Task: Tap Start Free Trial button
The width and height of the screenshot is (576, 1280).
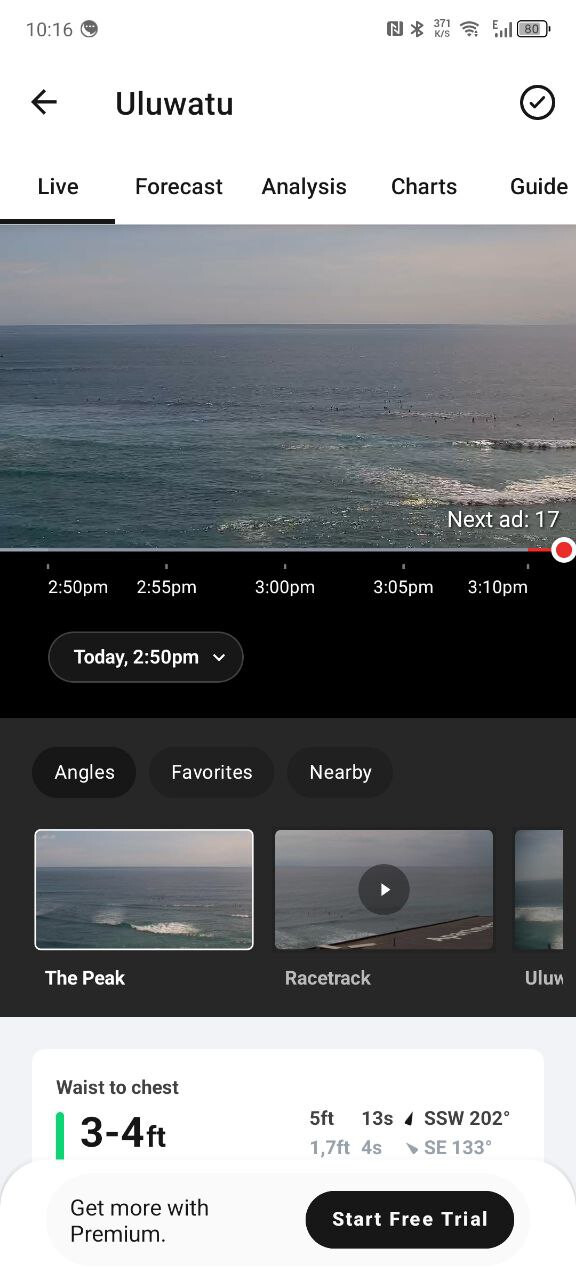Action: [410, 1219]
